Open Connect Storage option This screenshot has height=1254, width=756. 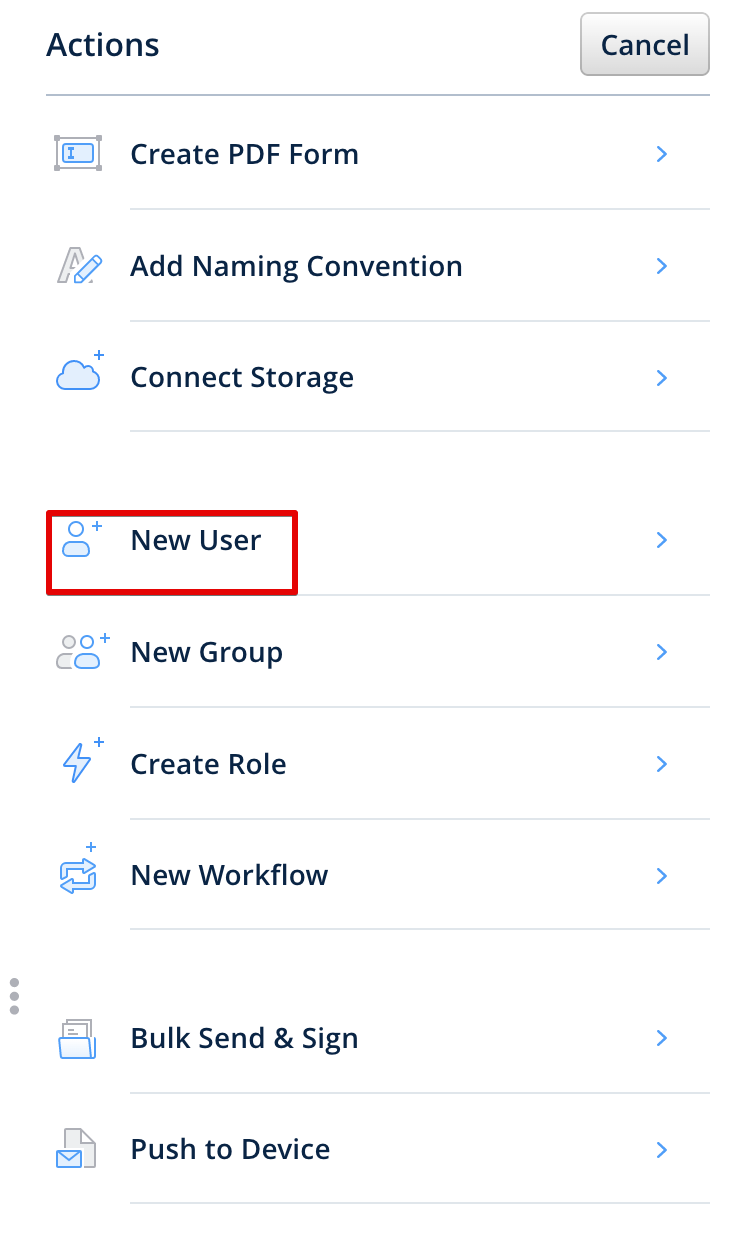point(242,378)
